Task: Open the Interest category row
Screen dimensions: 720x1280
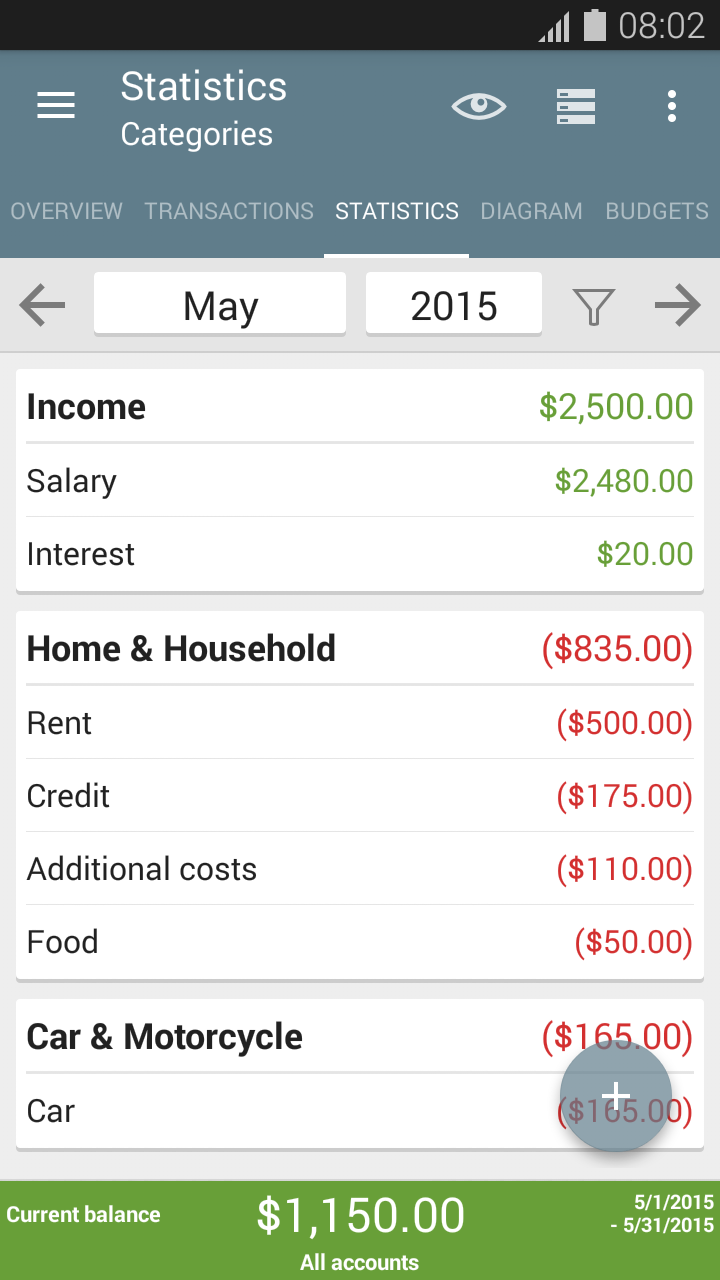Action: pos(360,554)
